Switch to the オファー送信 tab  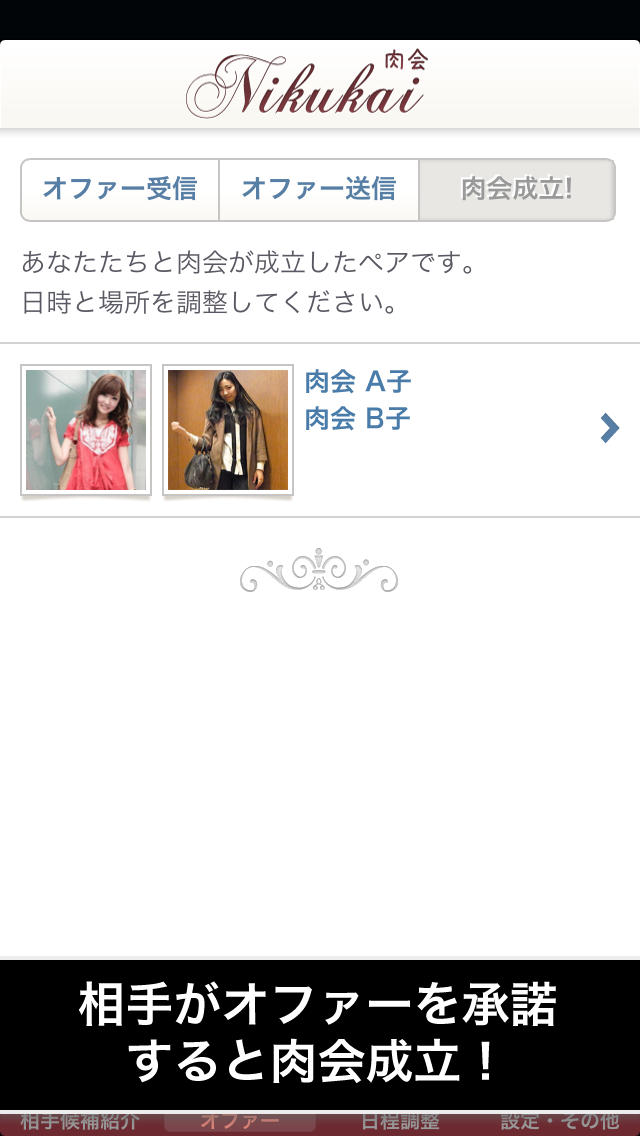click(319, 189)
